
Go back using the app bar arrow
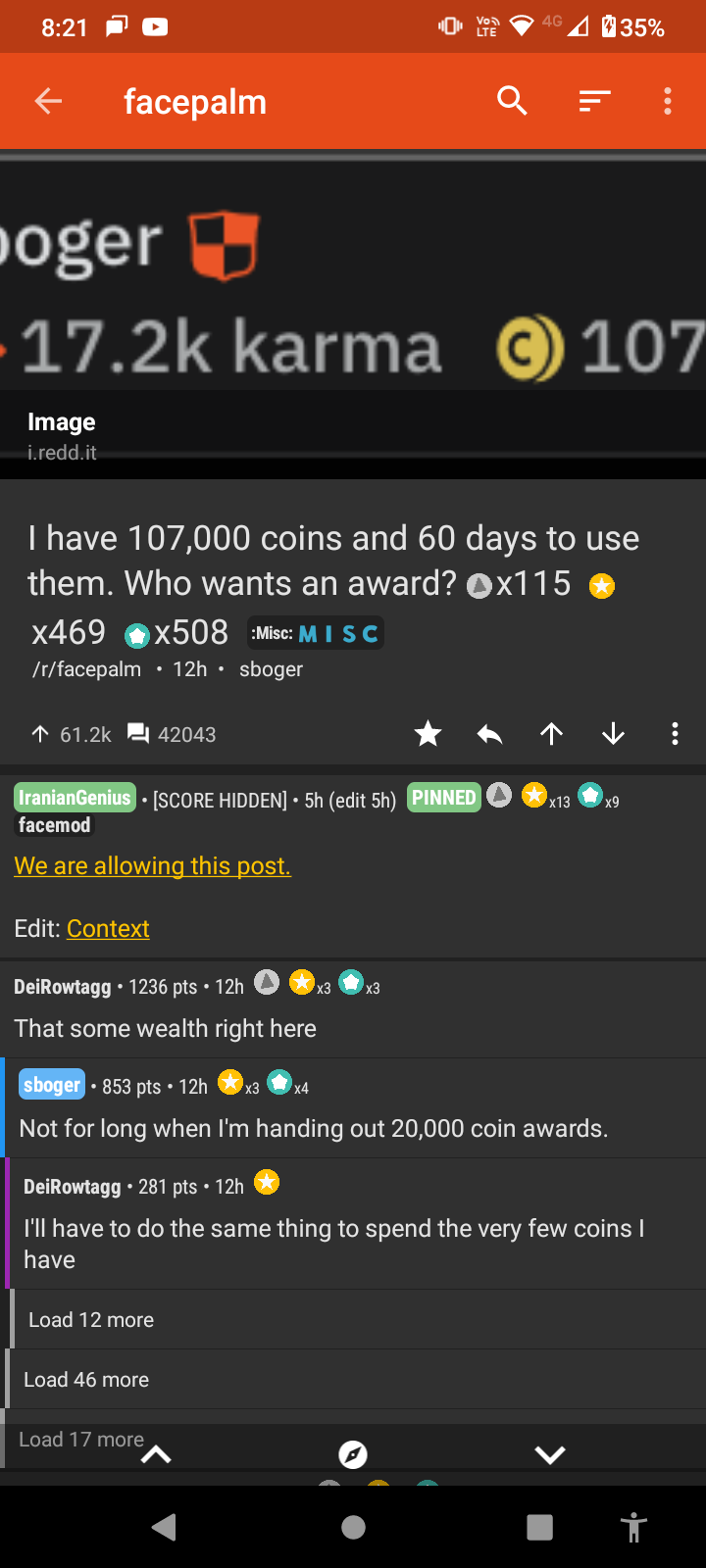pos(48,101)
